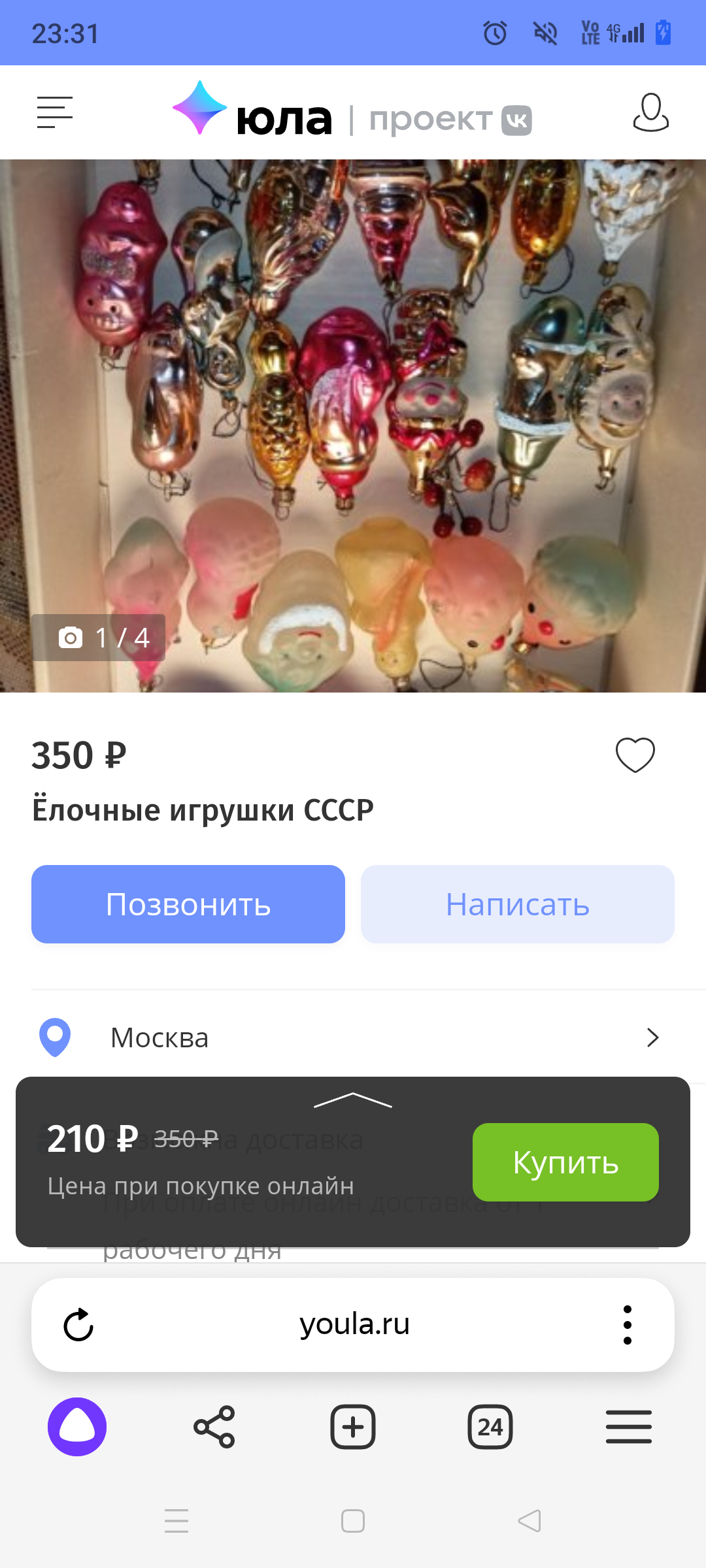The image size is (706, 1568).
Task: Share this page from browser toolbar
Action: tap(214, 1427)
